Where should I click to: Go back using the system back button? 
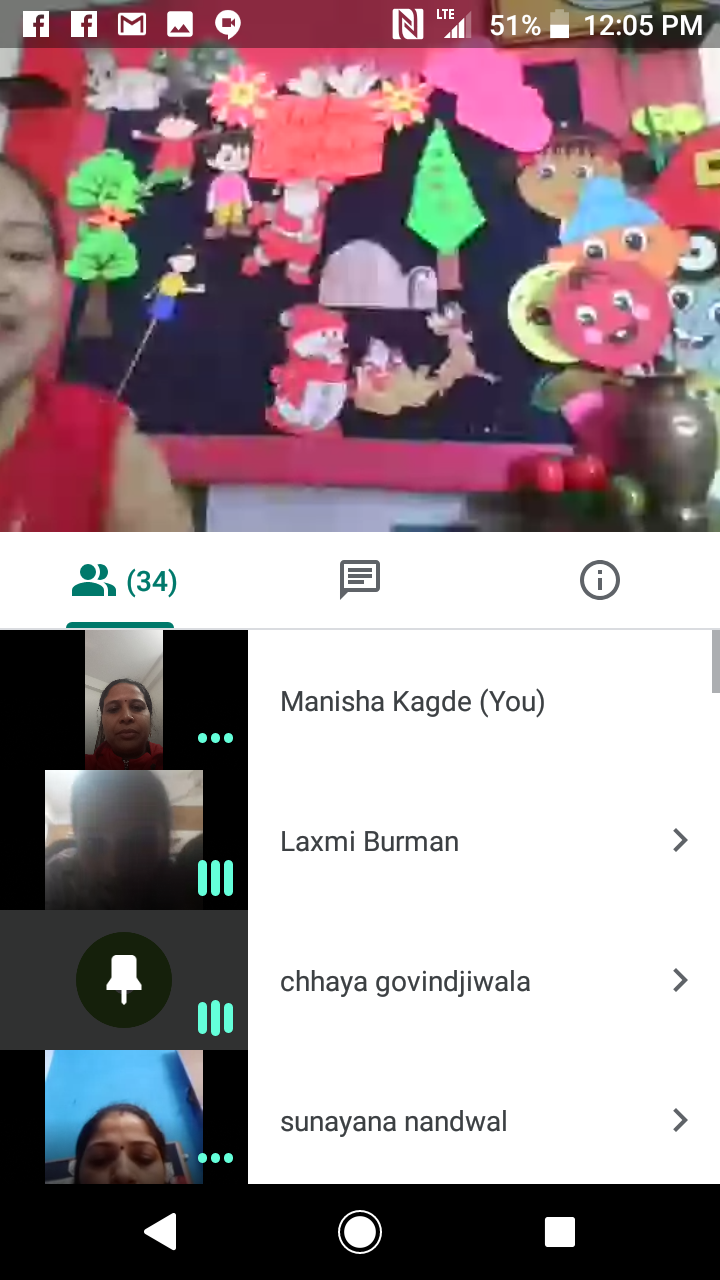point(160,1232)
